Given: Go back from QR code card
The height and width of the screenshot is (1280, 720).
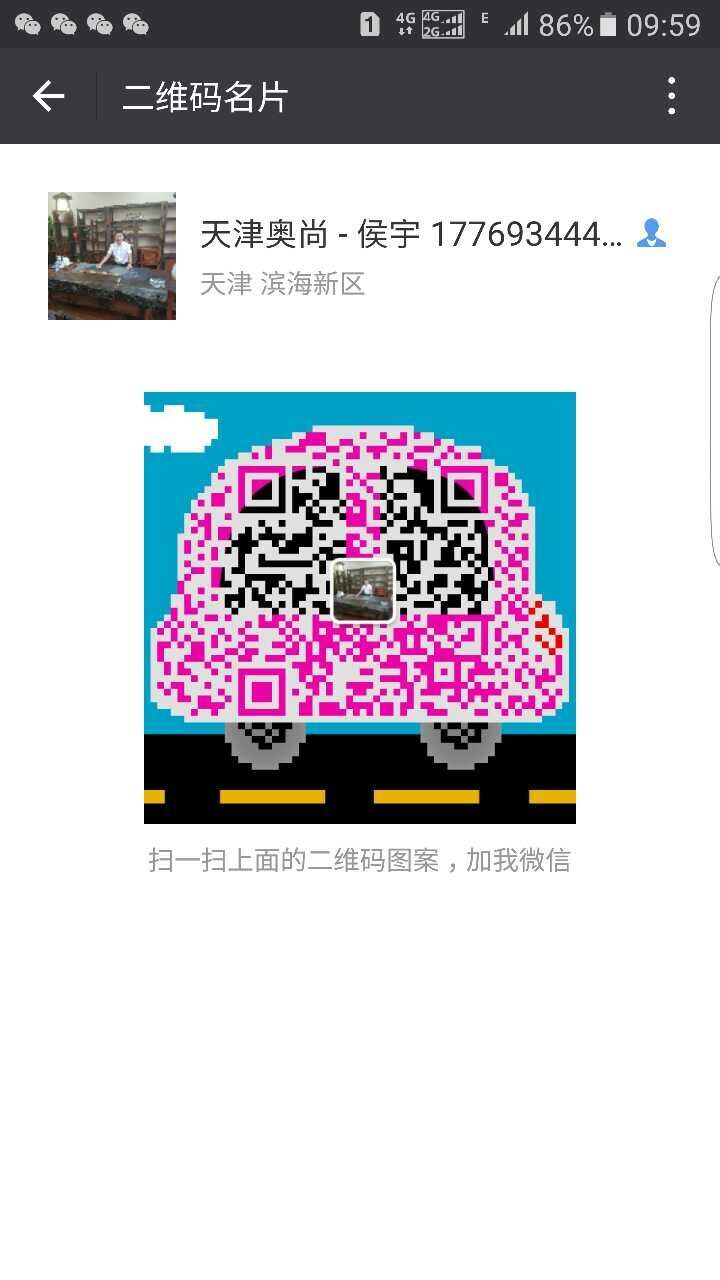Looking at the screenshot, I should coord(48,96).
